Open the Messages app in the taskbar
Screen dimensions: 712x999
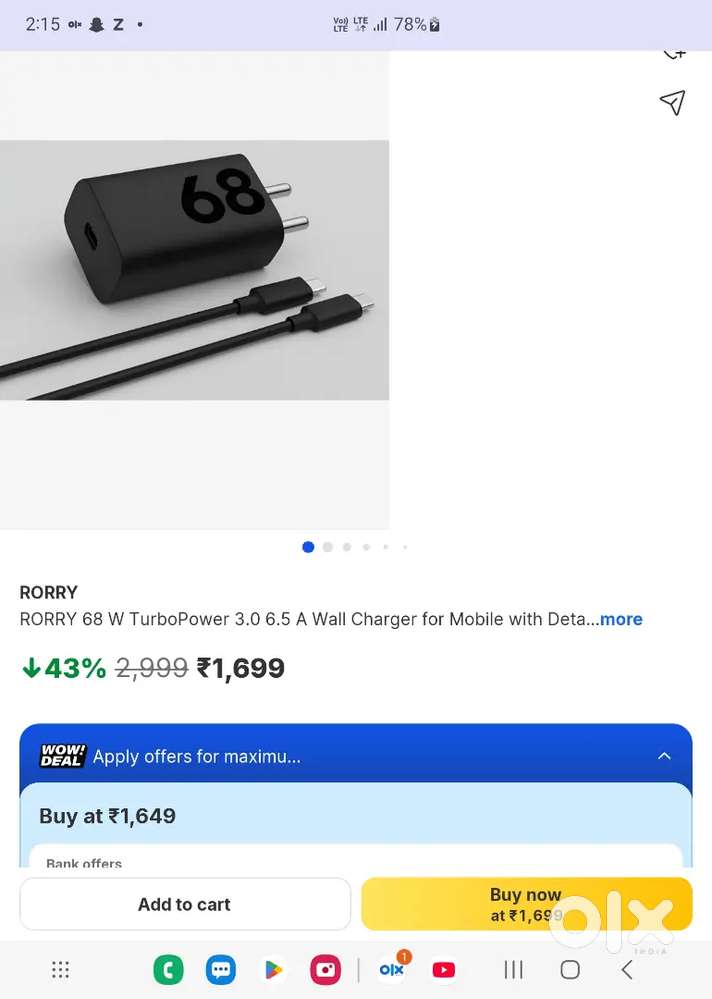coord(220,969)
